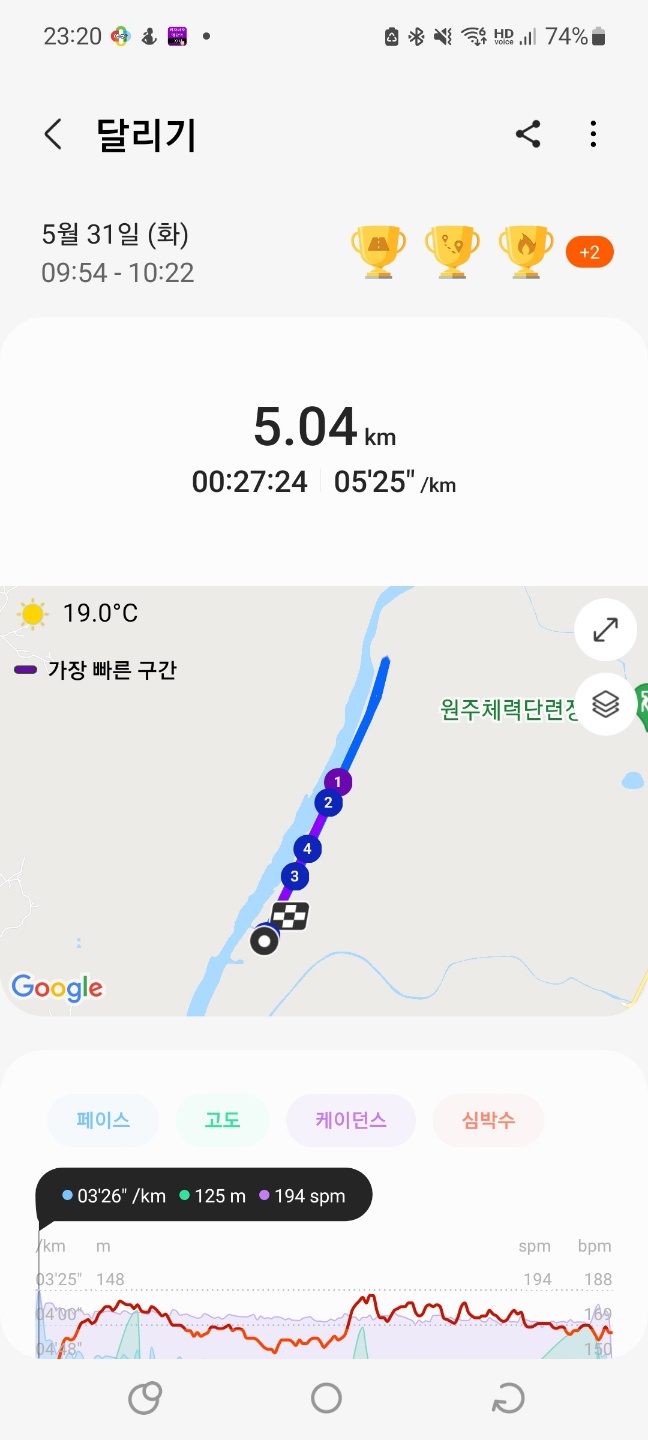Open the three-dot overflow menu
The image size is (648, 1440).
(593, 134)
